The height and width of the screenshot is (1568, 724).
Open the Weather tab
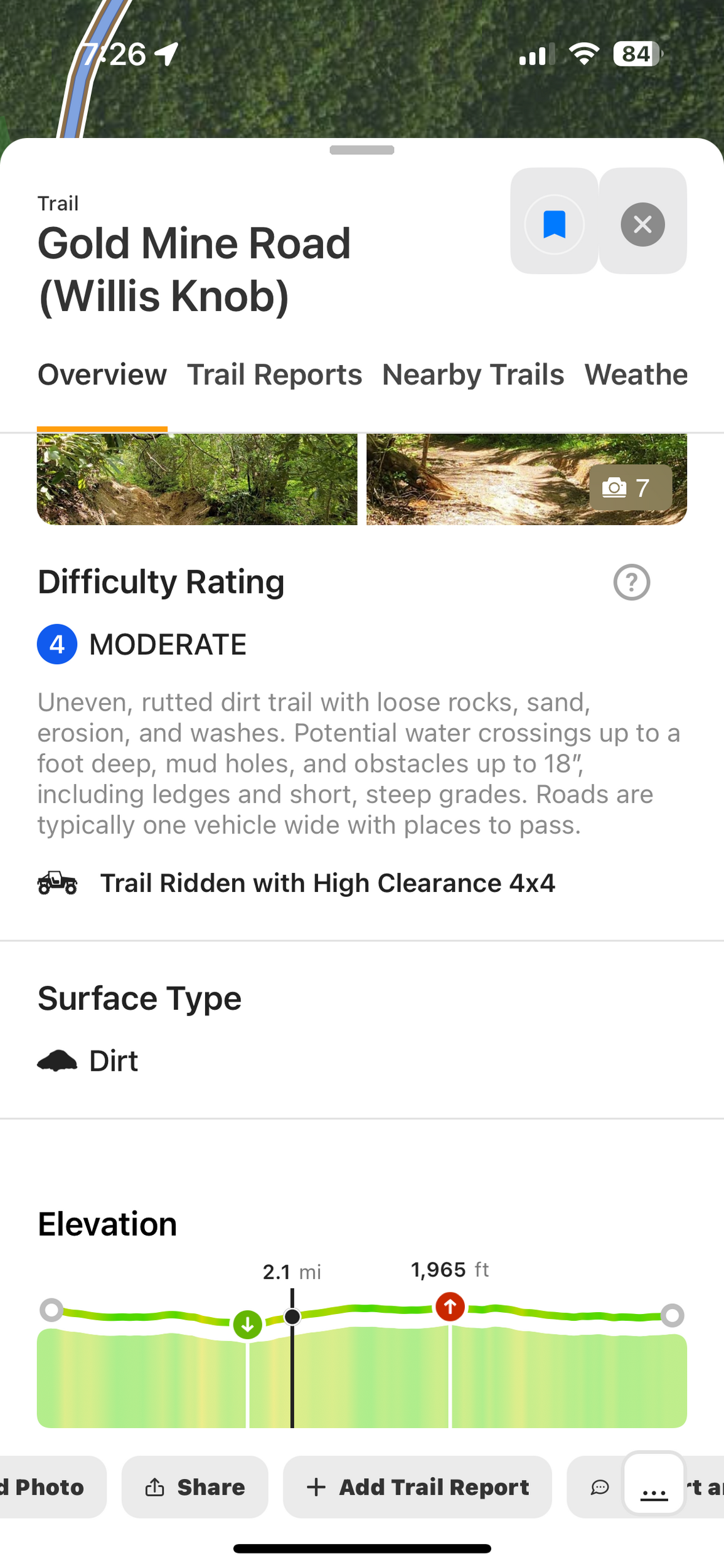point(636,374)
